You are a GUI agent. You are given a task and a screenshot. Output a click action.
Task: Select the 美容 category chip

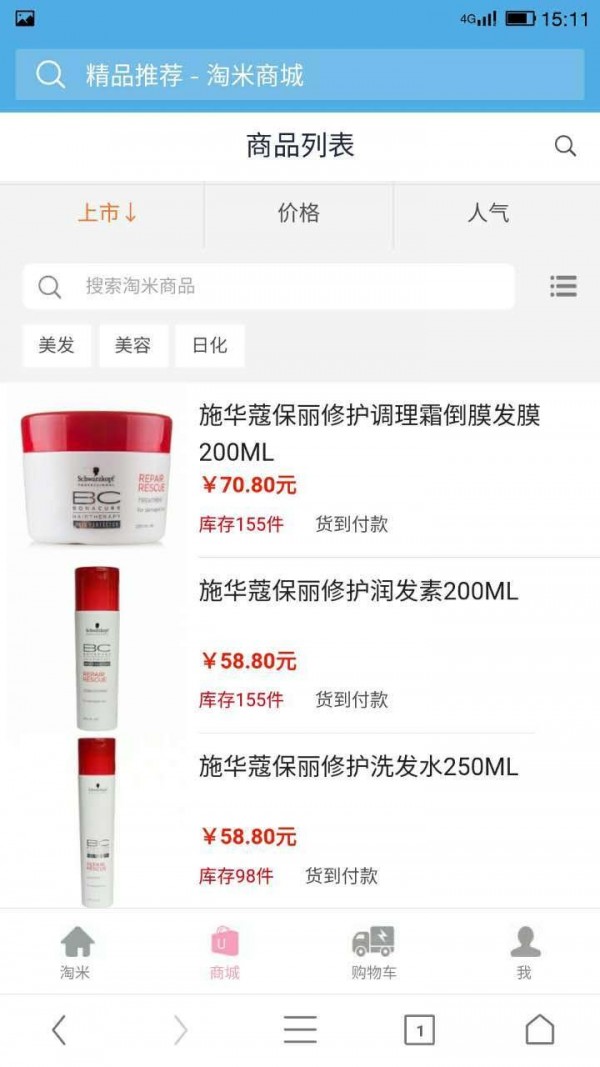point(133,345)
